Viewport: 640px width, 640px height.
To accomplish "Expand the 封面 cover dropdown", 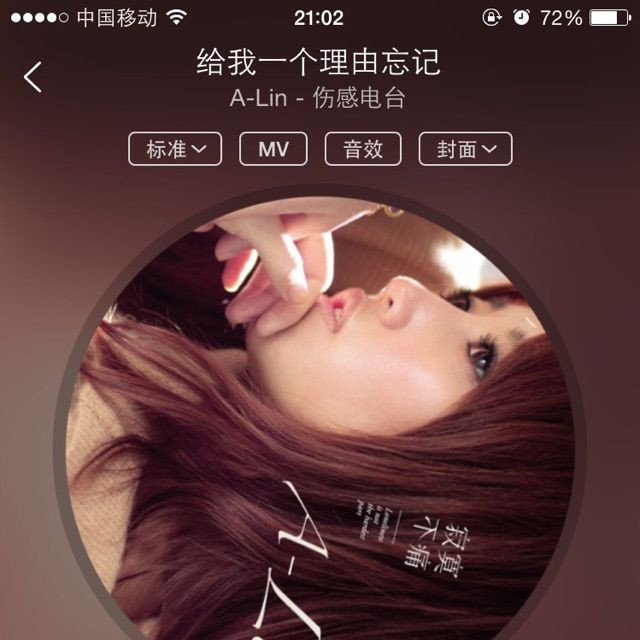I will [465, 150].
